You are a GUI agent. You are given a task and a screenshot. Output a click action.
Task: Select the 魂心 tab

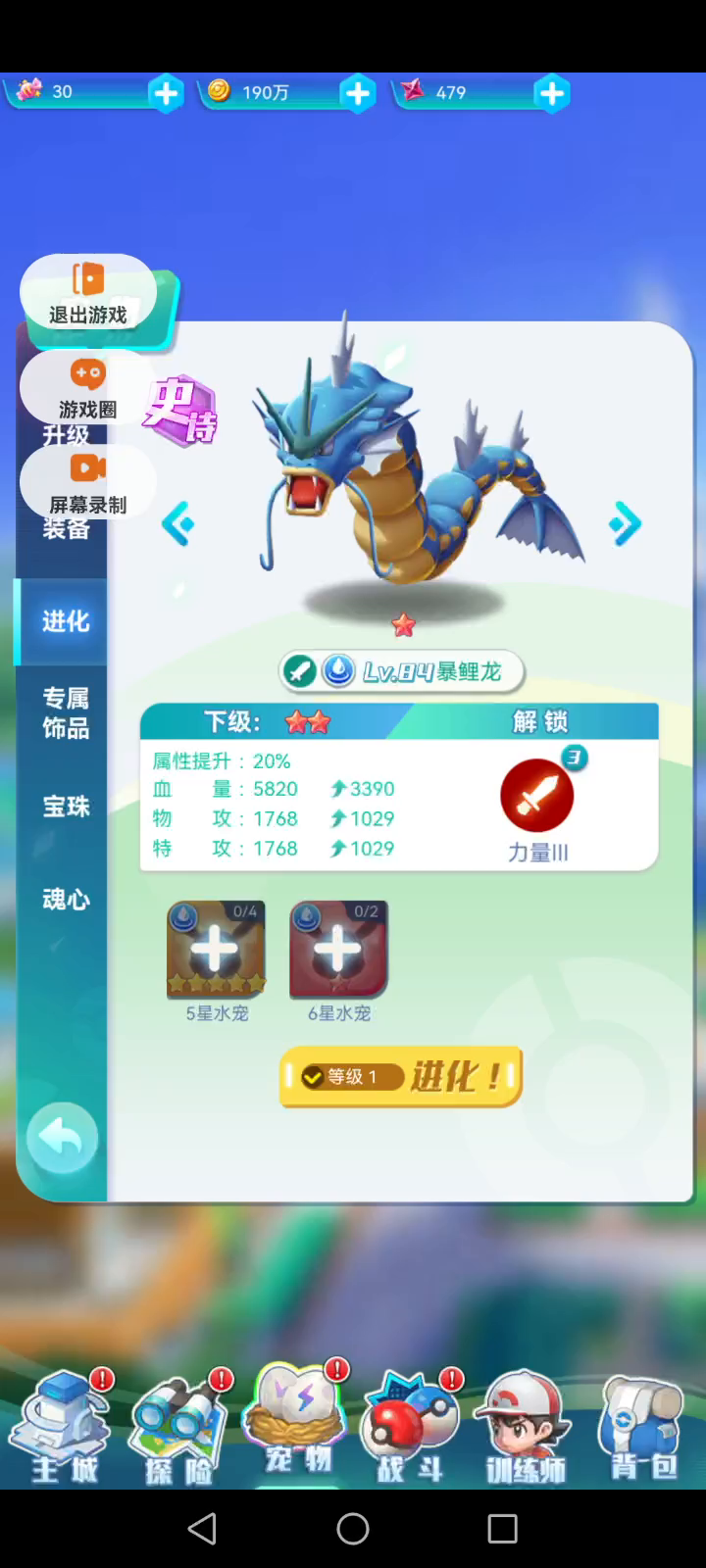65,899
